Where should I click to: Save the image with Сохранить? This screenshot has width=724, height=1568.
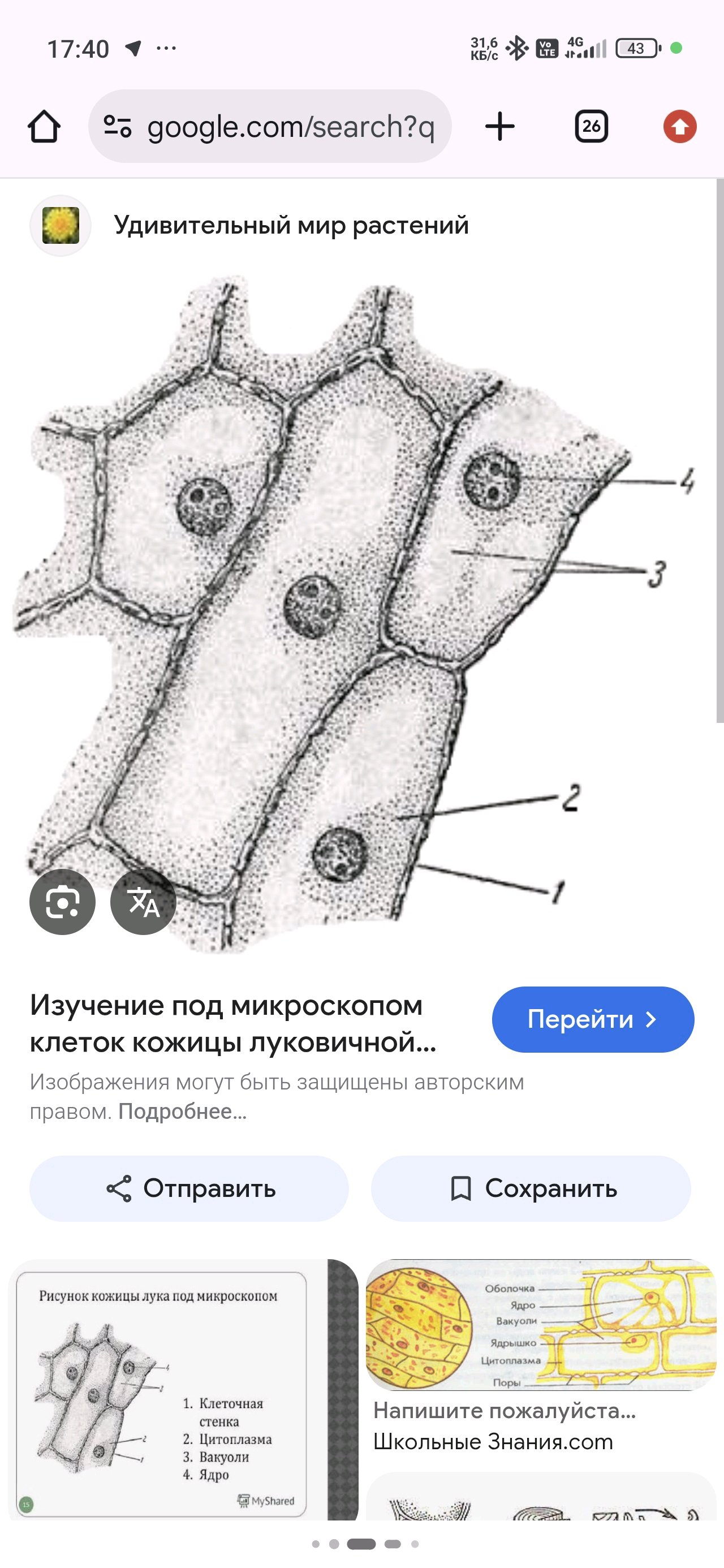tap(531, 1188)
